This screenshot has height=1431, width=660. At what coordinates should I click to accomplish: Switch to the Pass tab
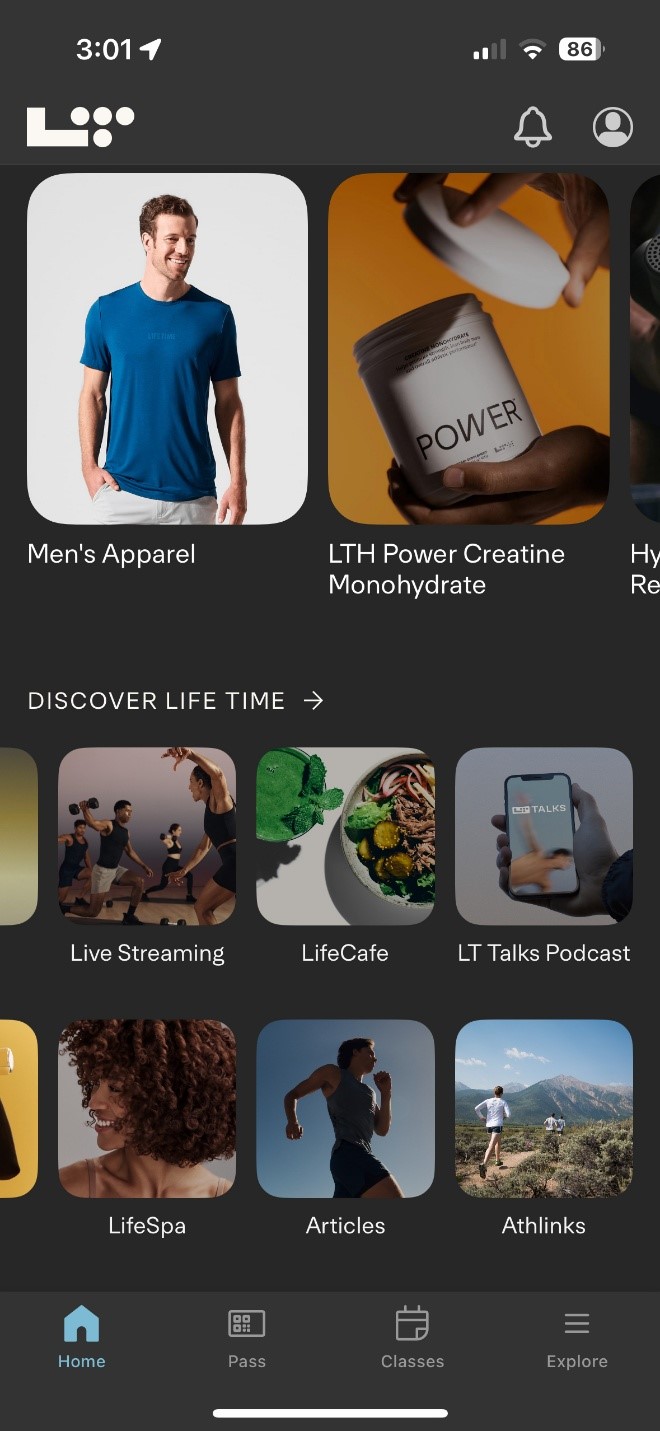[x=246, y=1338]
